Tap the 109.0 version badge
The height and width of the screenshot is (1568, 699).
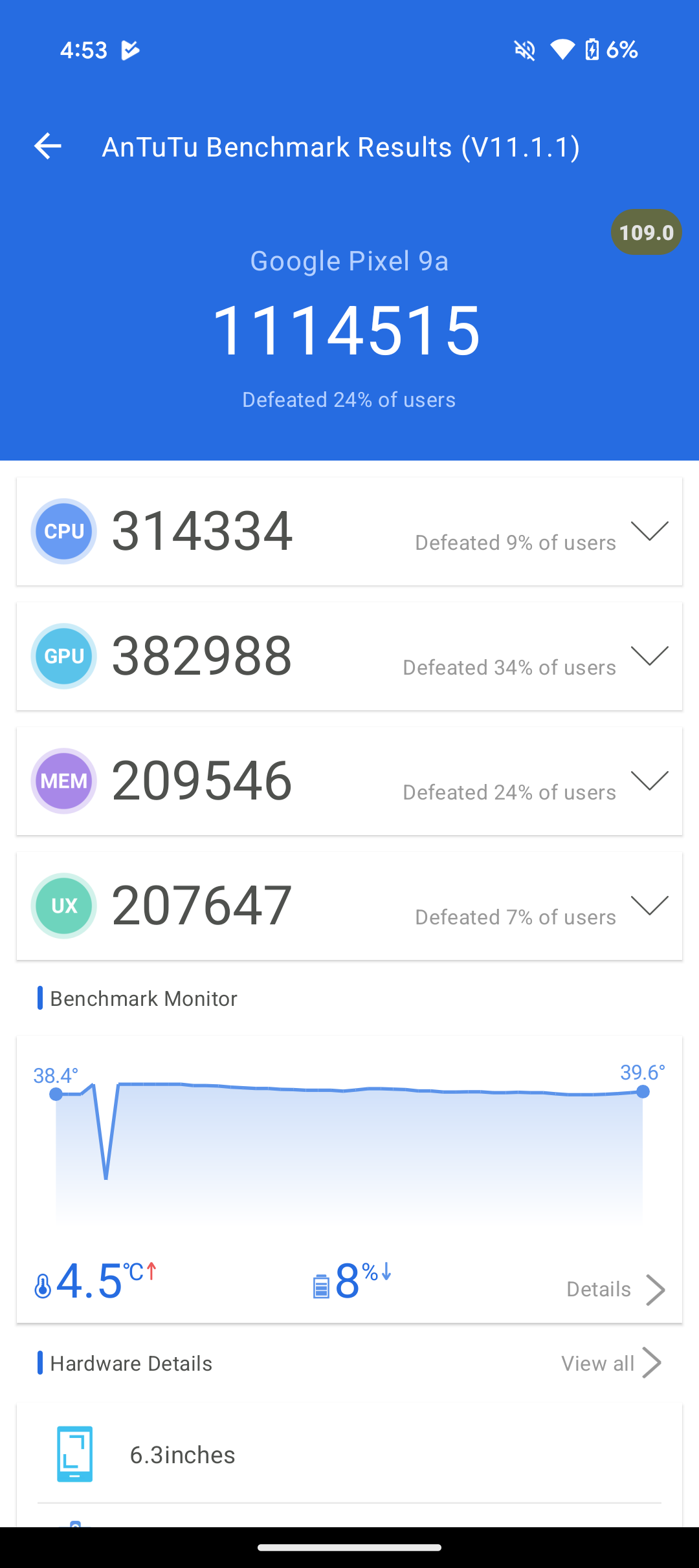pos(646,232)
